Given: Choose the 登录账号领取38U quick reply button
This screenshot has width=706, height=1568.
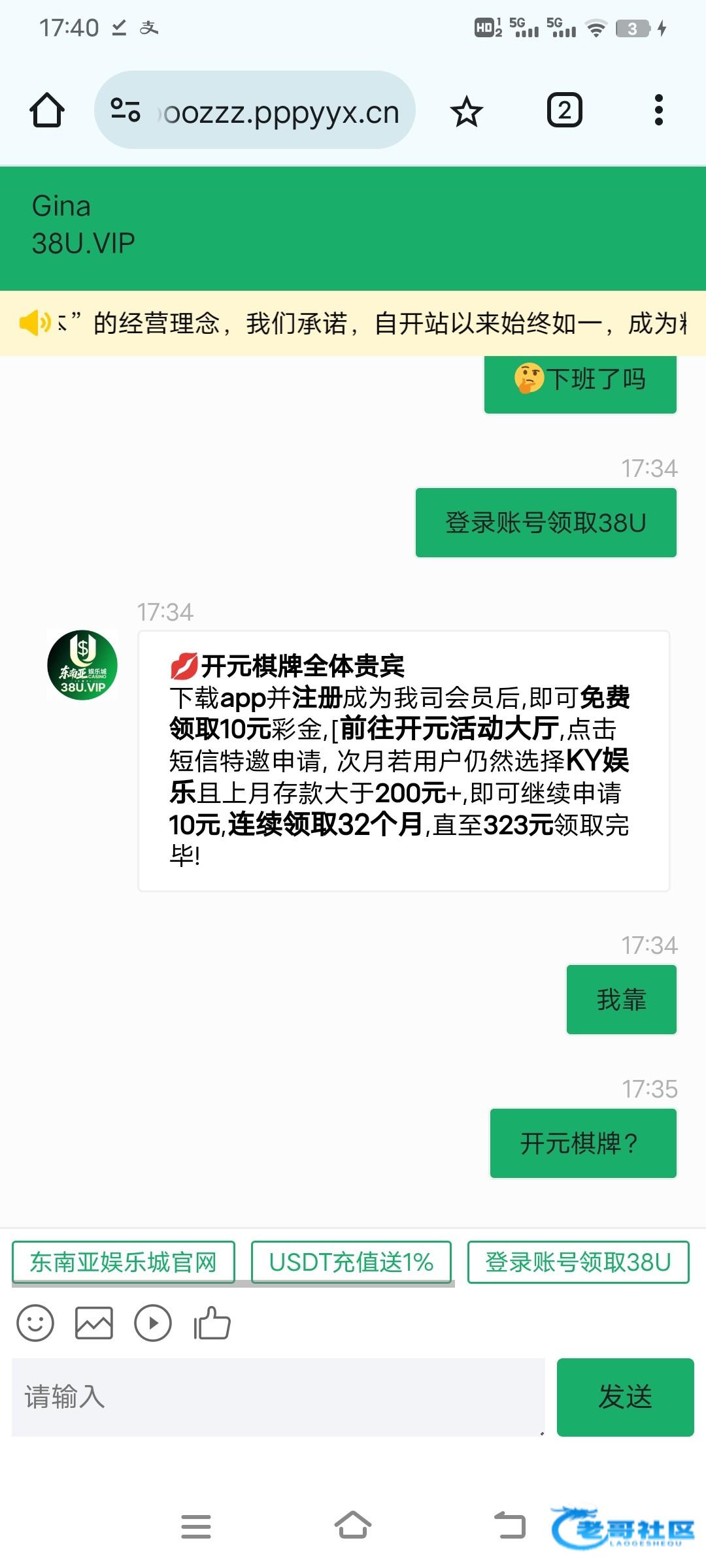Looking at the screenshot, I should coord(579,1262).
